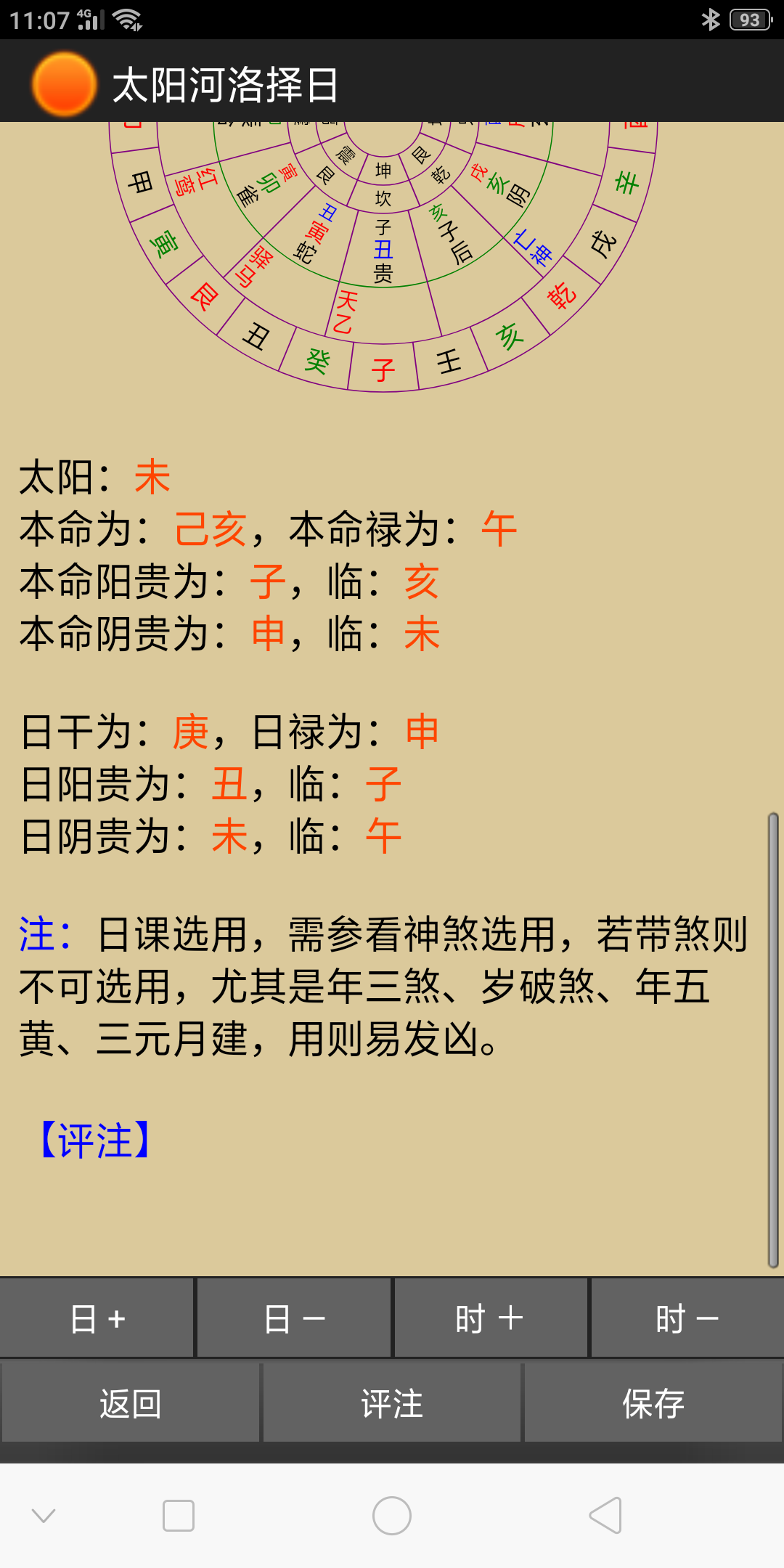Tap the 返回 button
784x1568 pixels.
[131, 1403]
